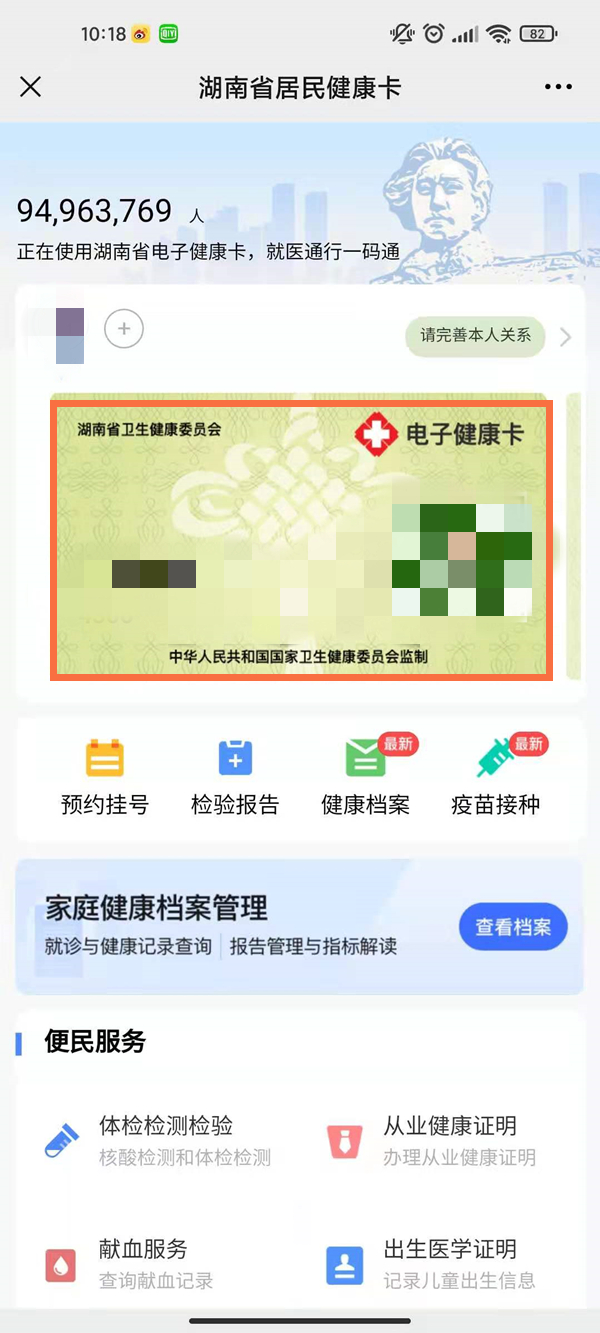Open the 电子健康卡 card
Viewport: 600px width, 1333px height.
pyautogui.click(x=300, y=540)
